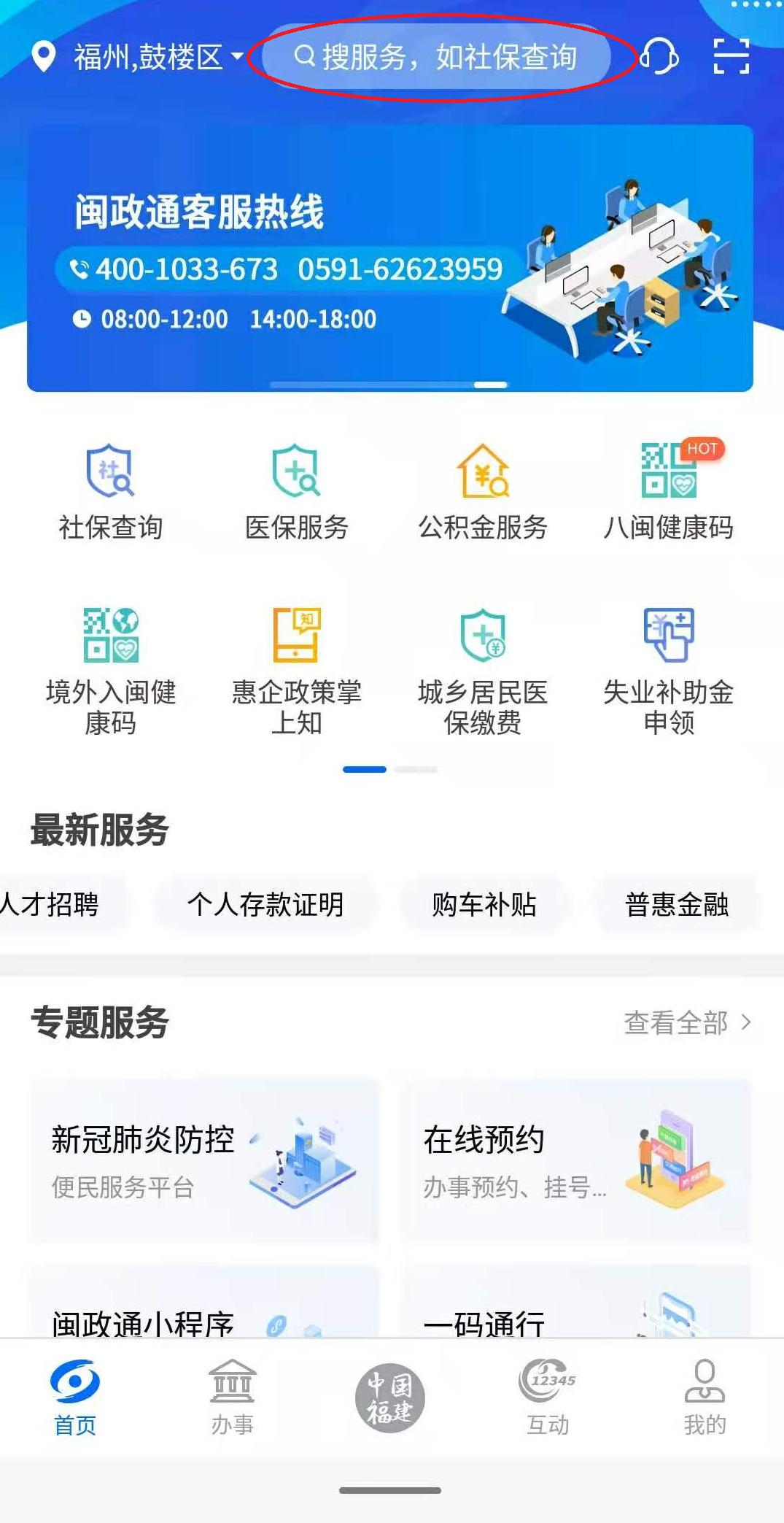This screenshot has width=784, height=1523.
Task: Open the service search box
Action: [435, 57]
